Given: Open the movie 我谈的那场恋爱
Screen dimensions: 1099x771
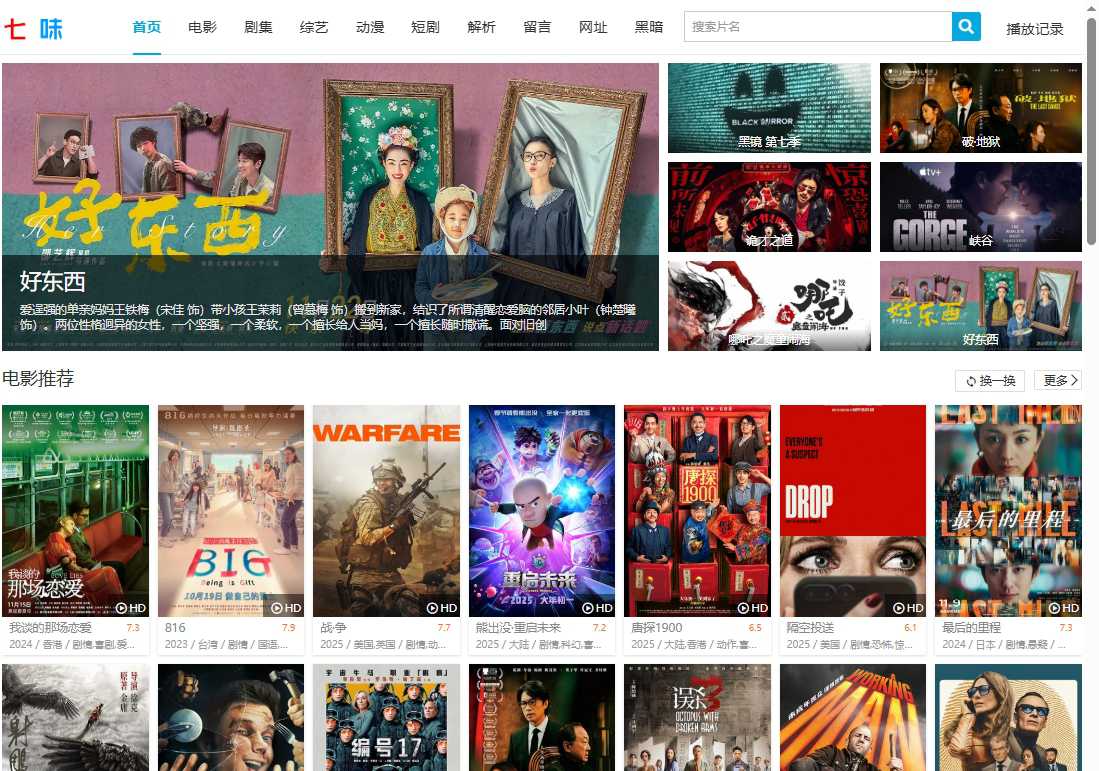Looking at the screenshot, I should [x=75, y=511].
